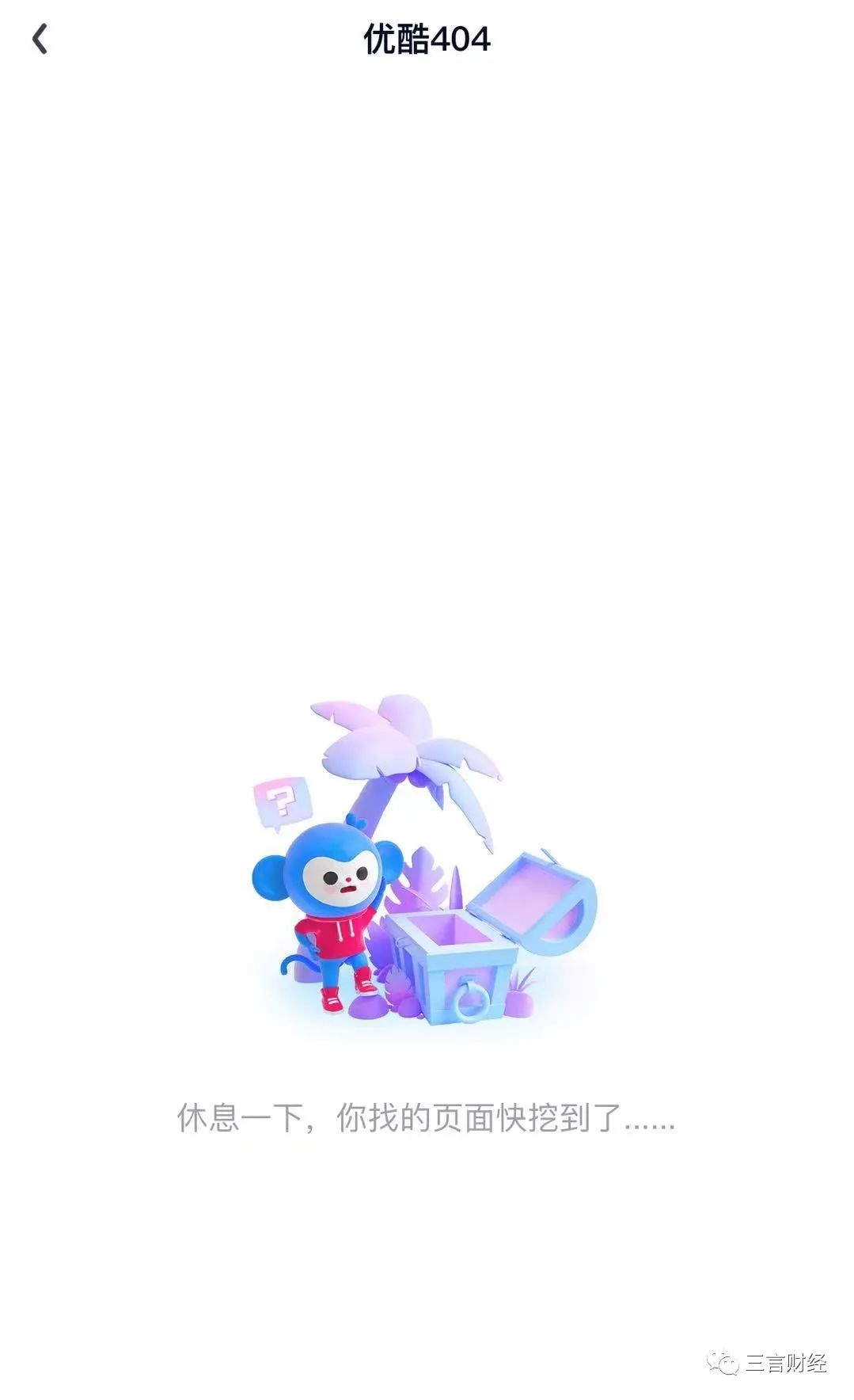Go back from the 优酷404 page
This screenshot has height=1400, width=854.
[x=40, y=39]
